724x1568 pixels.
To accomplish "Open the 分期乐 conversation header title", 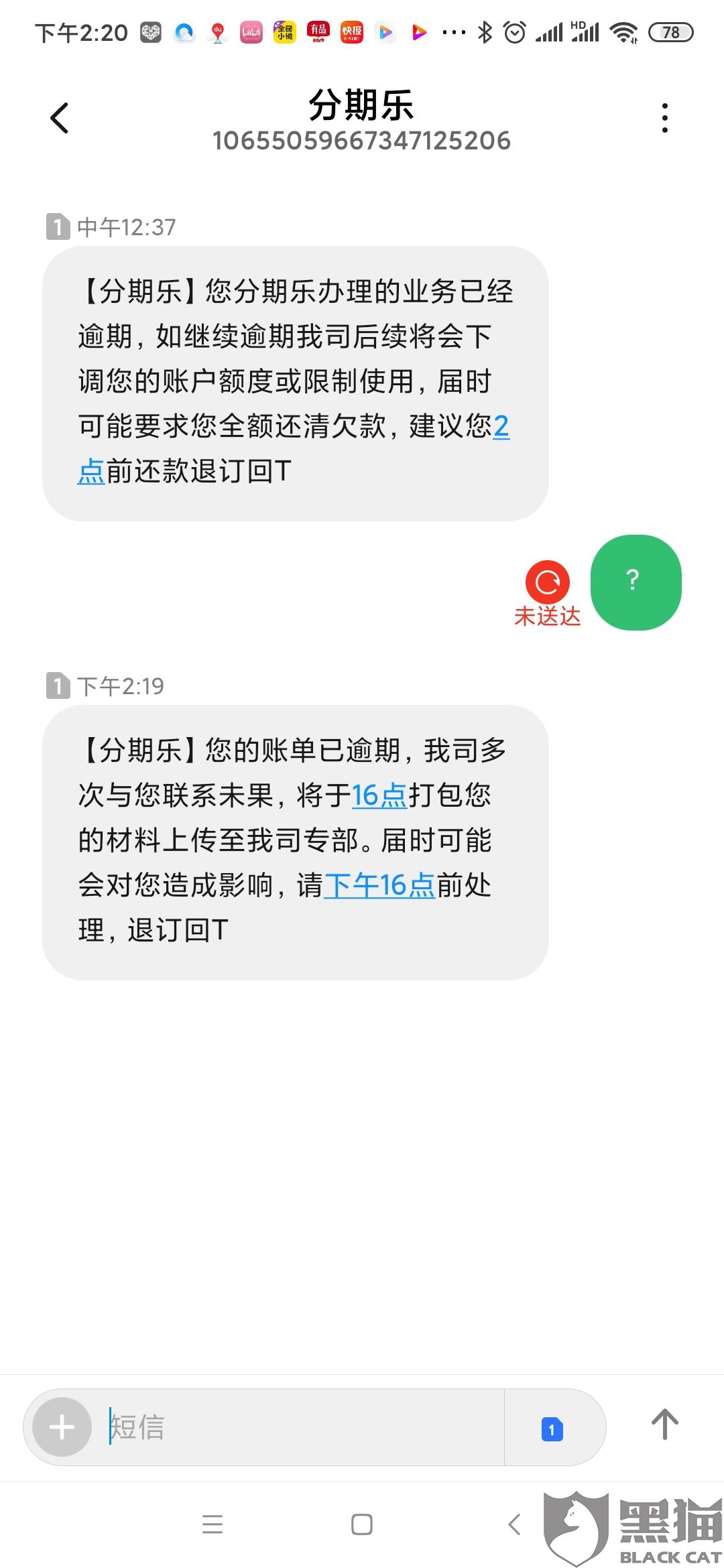I will 362,107.
